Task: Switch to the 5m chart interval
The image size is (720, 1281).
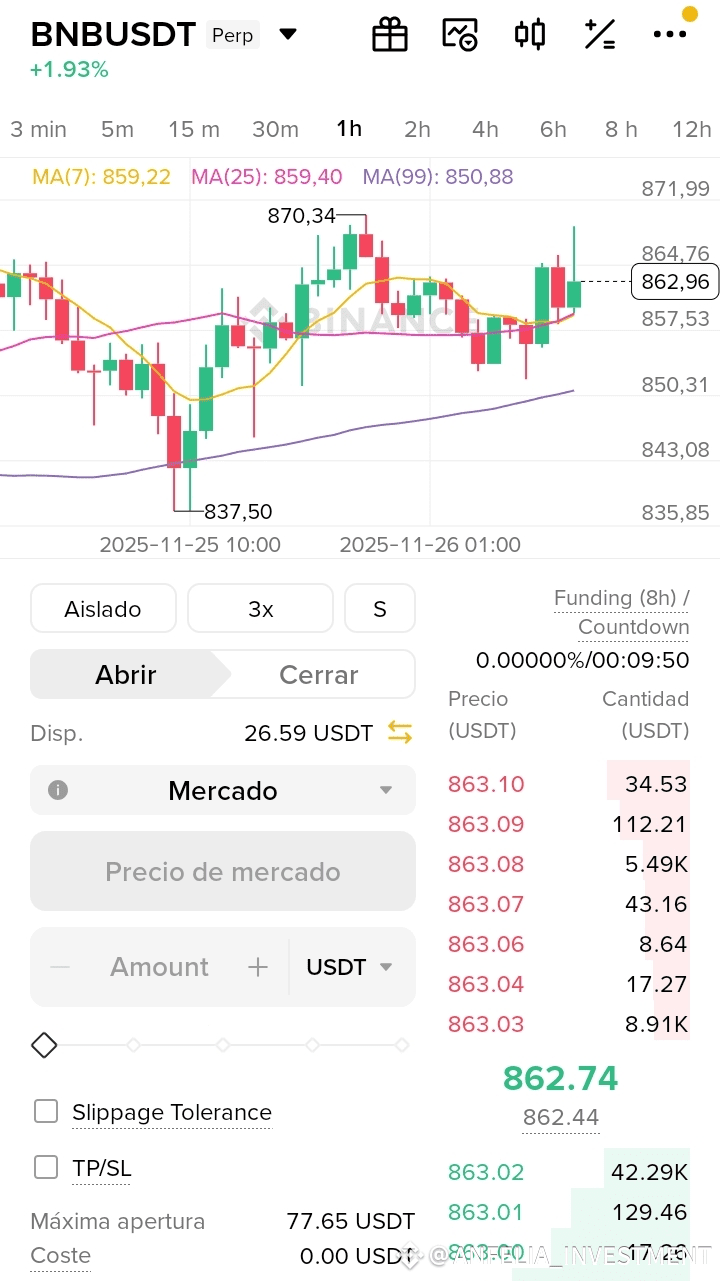Action: tap(117, 129)
